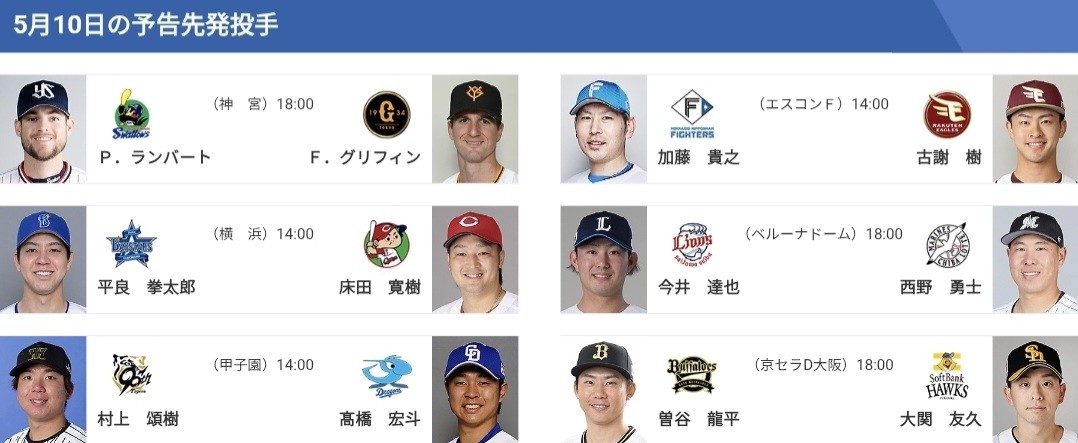Open the Fighters vs Eagles game card
The image size is (1078, 443).
click(820, 130)
